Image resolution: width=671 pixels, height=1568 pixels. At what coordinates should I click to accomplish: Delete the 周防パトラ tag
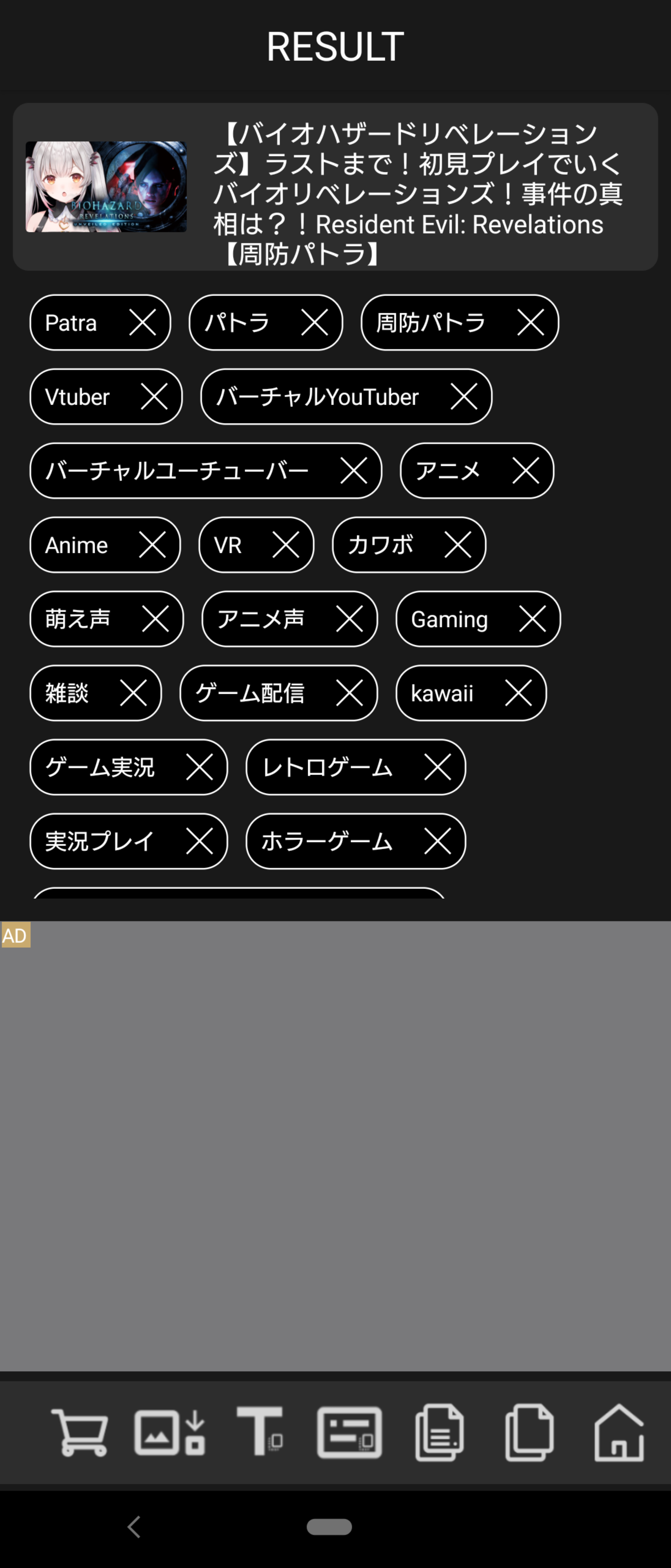(531, 323)
